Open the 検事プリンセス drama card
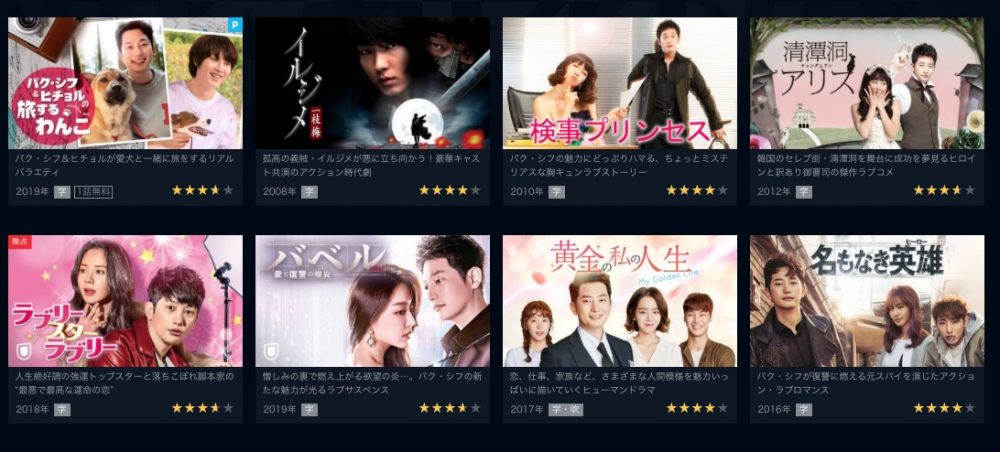 pos(619,83)
